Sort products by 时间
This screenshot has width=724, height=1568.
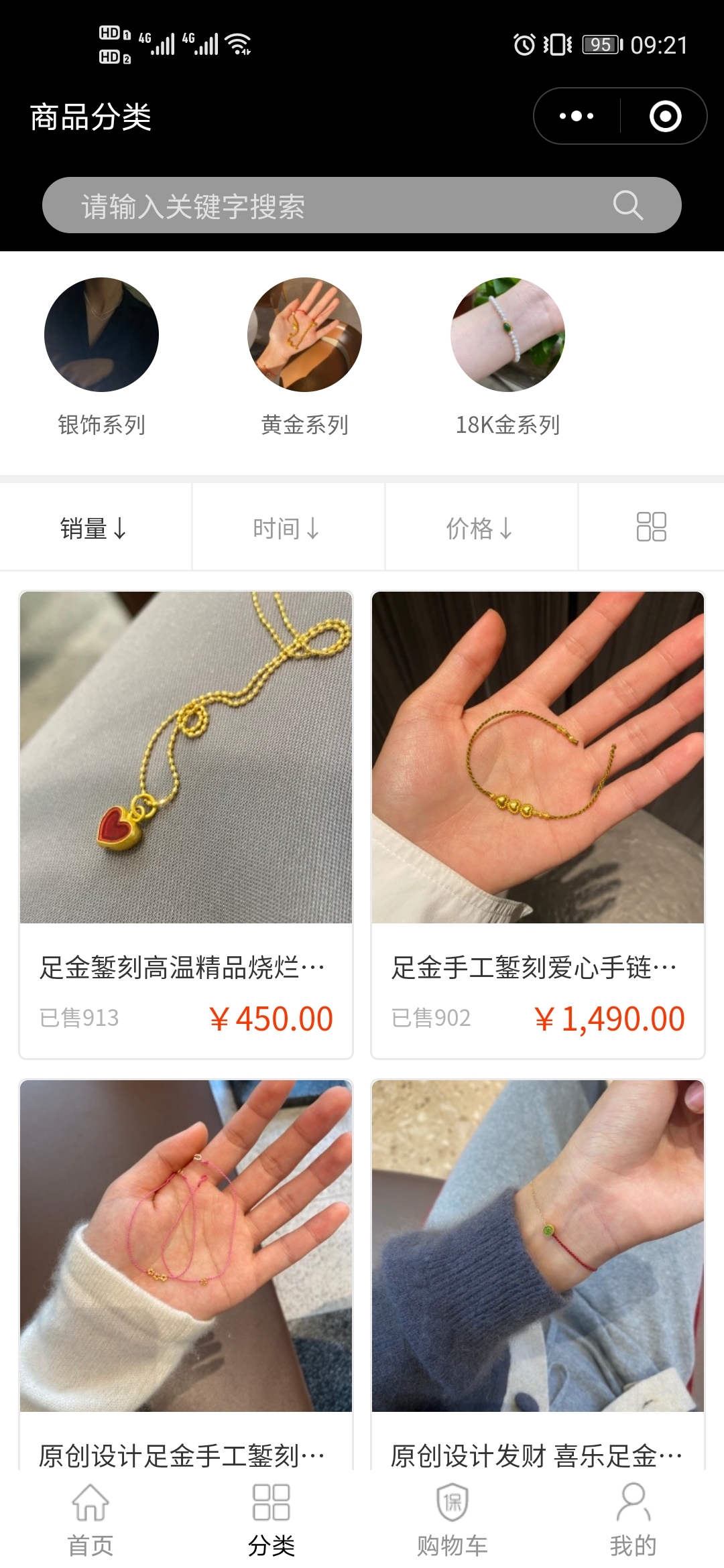287,528
